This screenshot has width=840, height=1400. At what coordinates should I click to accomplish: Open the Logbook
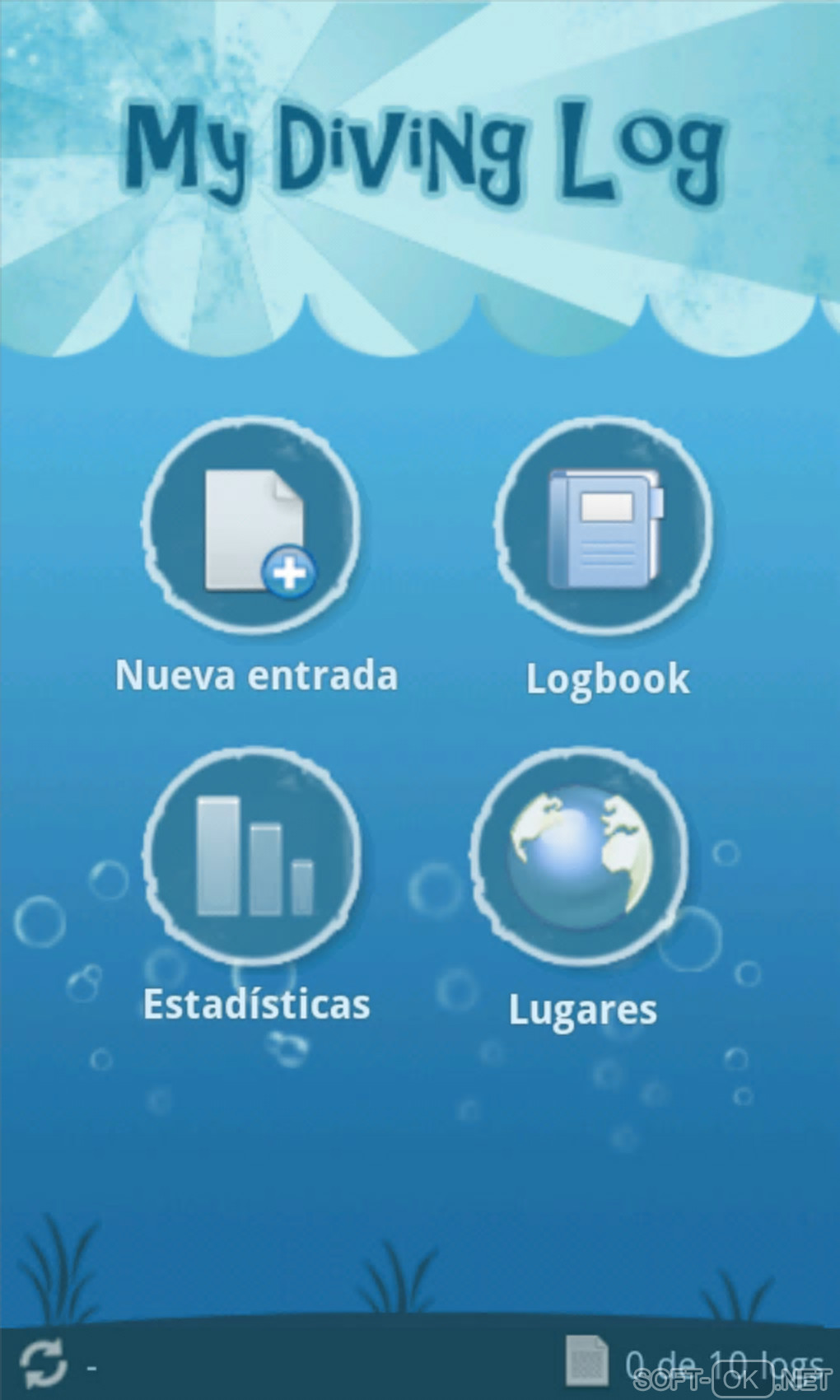click(604, 527)
